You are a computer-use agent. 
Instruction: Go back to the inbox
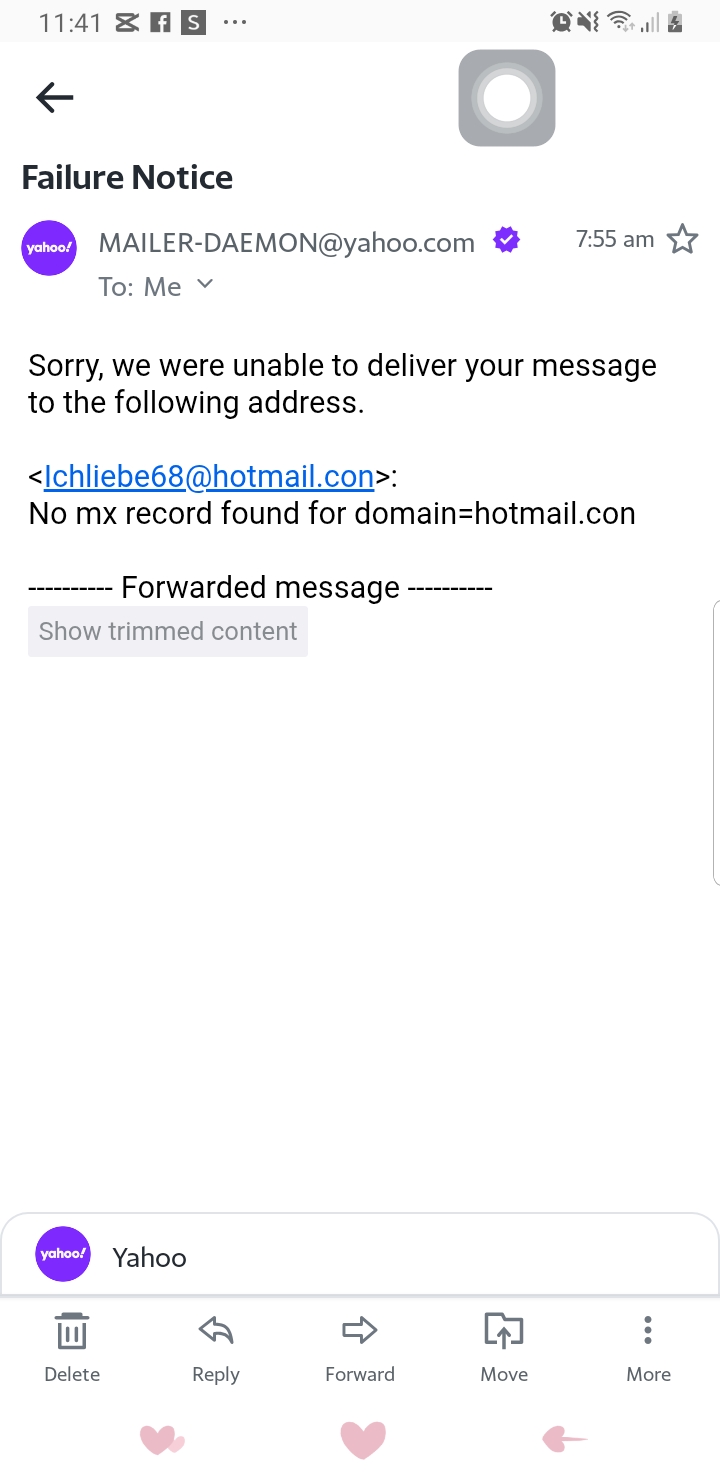(x=55, y=97)
